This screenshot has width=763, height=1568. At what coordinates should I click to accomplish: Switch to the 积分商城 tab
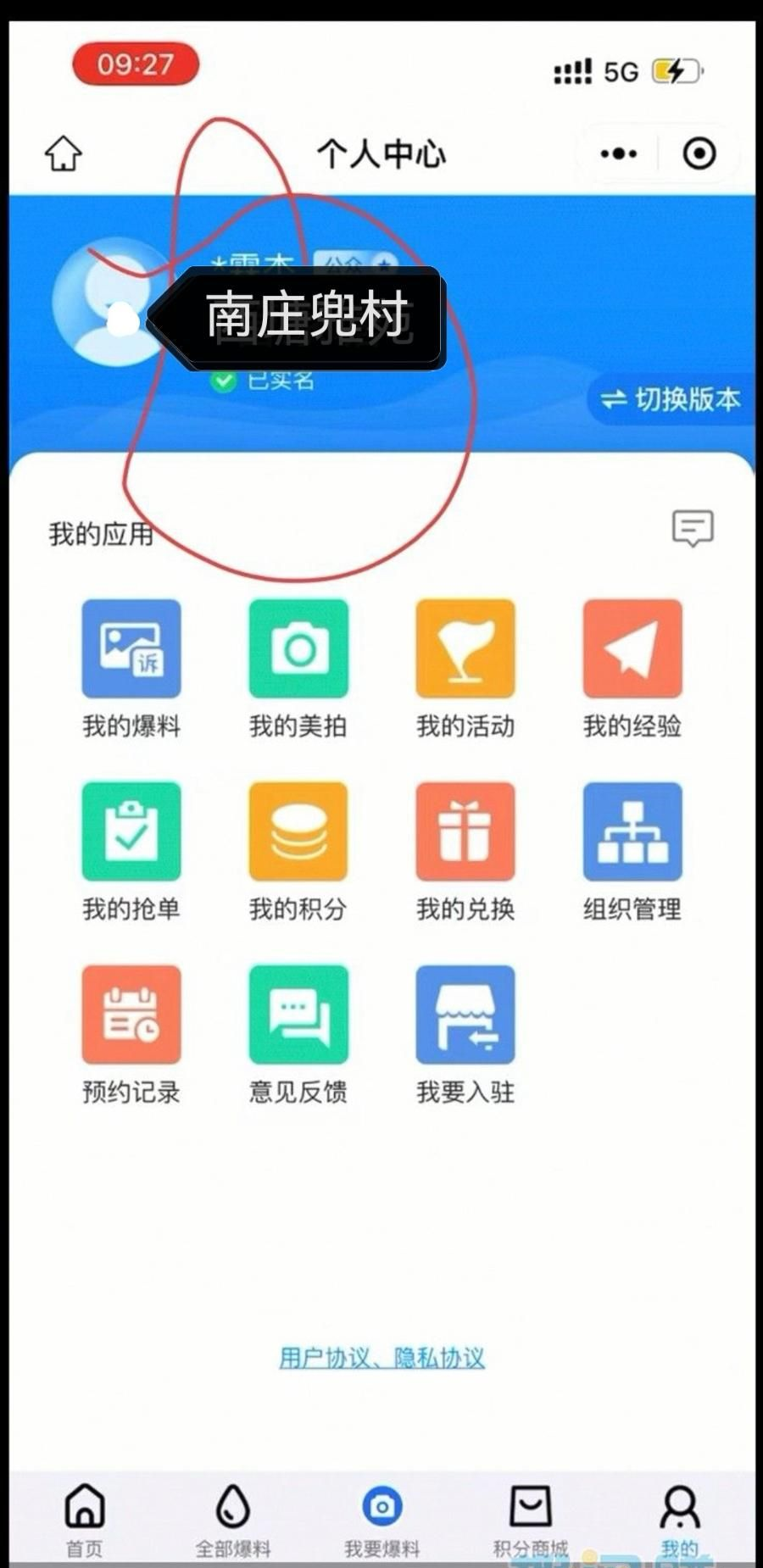coord(531,1517)
